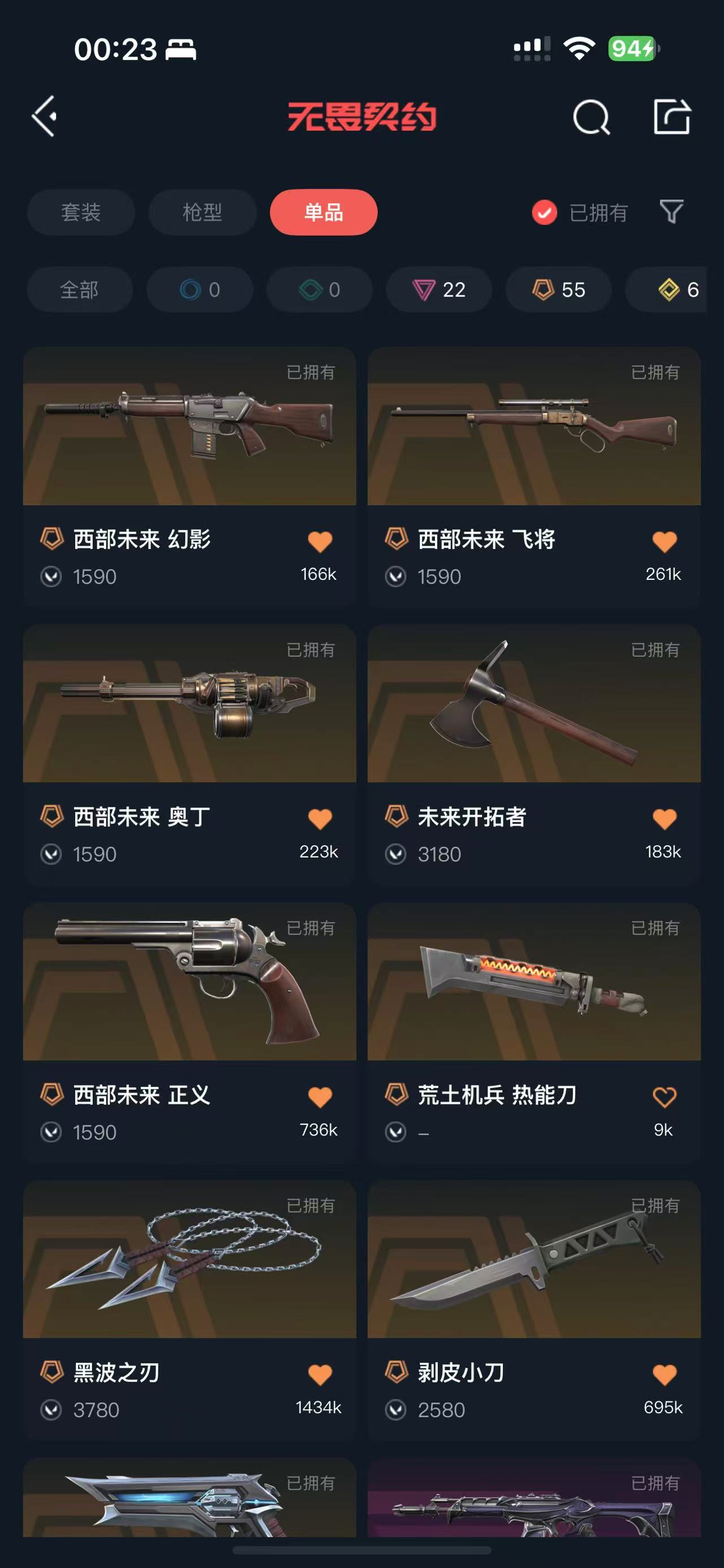Filter by the purple tier chip showing 22

pos(439,290)
